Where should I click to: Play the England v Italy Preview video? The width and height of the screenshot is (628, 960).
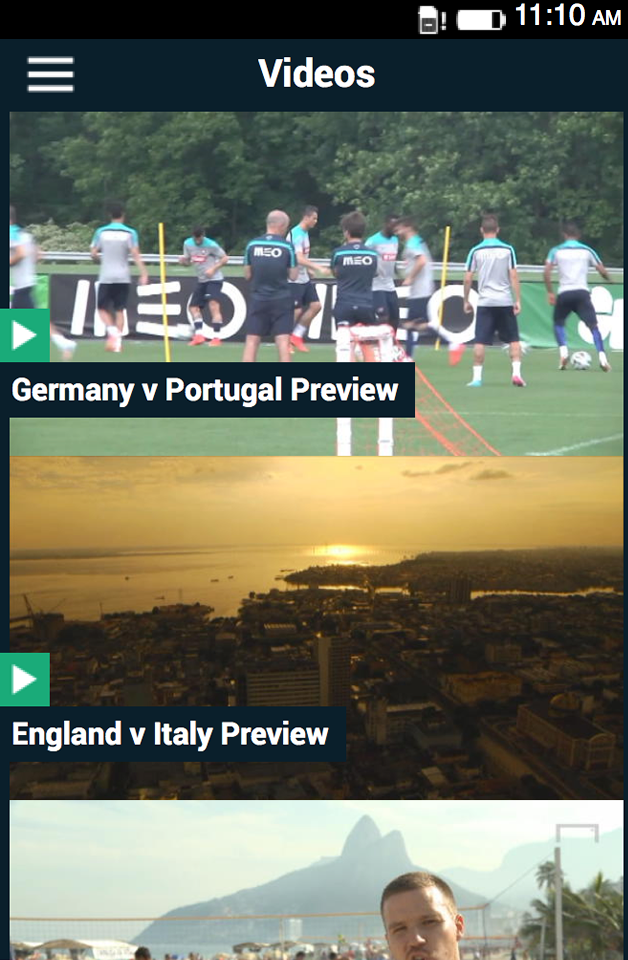point(24,679)
